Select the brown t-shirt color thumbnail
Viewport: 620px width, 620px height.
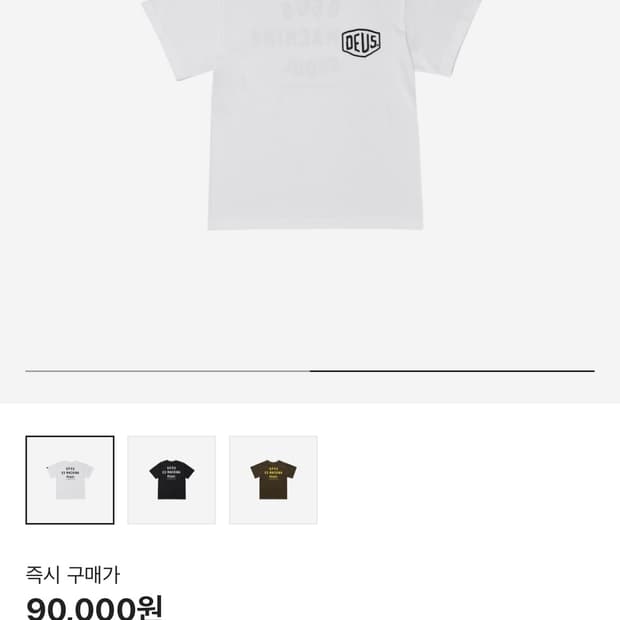click(273, 480)
